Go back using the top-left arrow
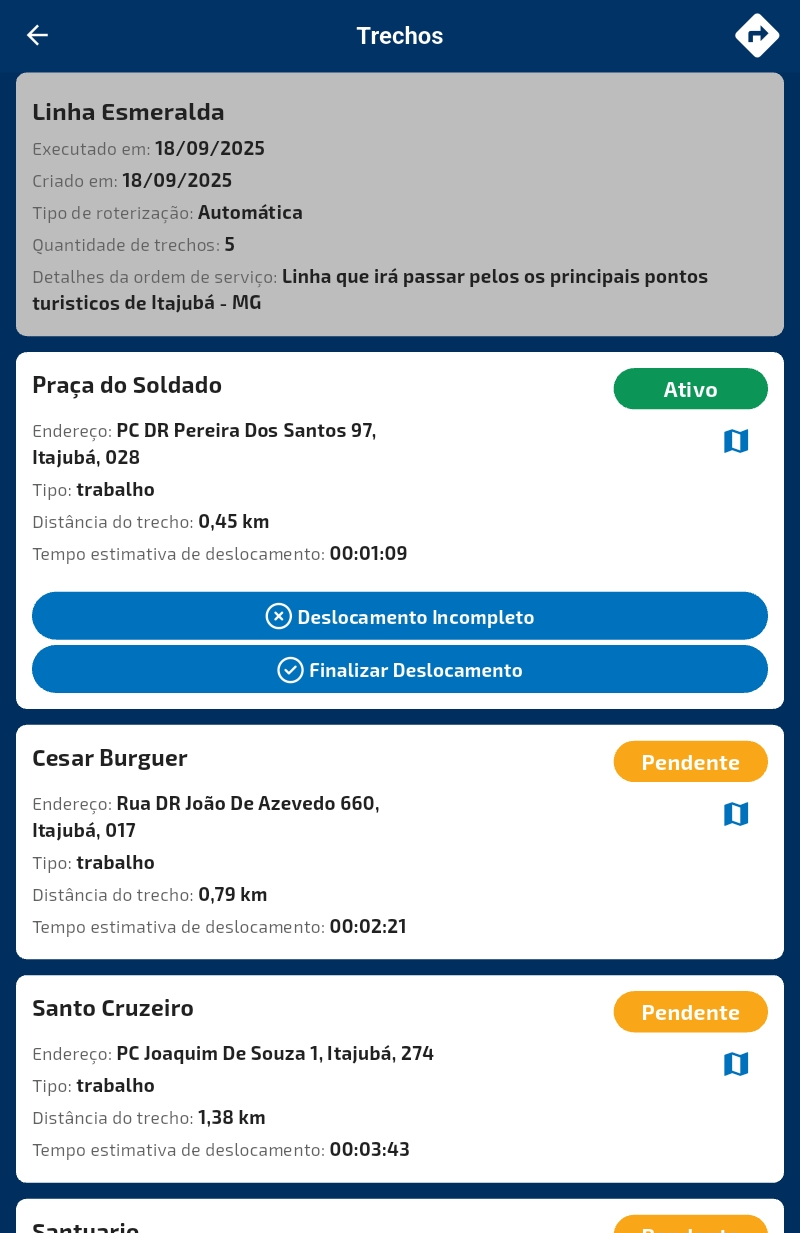The width and height of the screenshot is (800, 1233). [37, 36]
